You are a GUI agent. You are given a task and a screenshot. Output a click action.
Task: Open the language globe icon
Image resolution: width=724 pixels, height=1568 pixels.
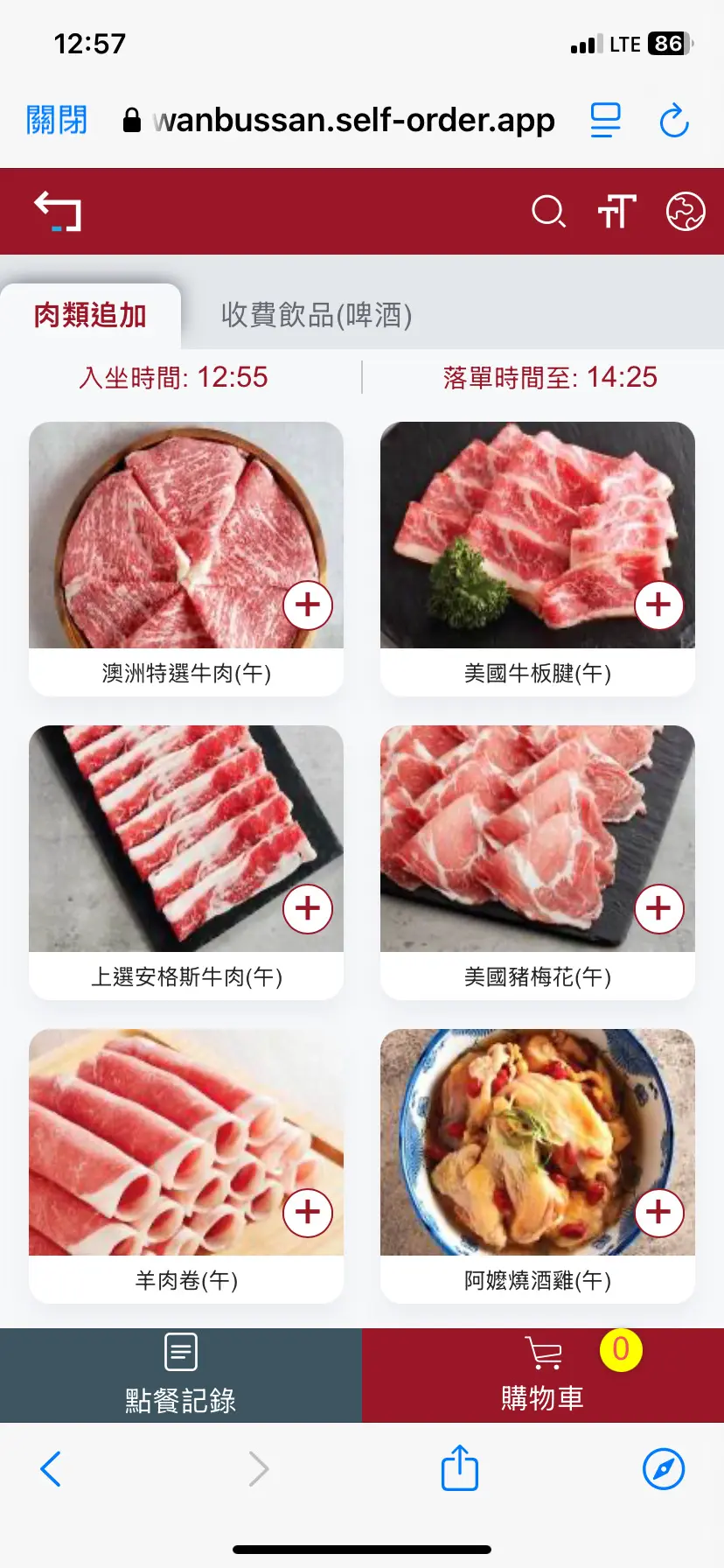click(686, 212)
